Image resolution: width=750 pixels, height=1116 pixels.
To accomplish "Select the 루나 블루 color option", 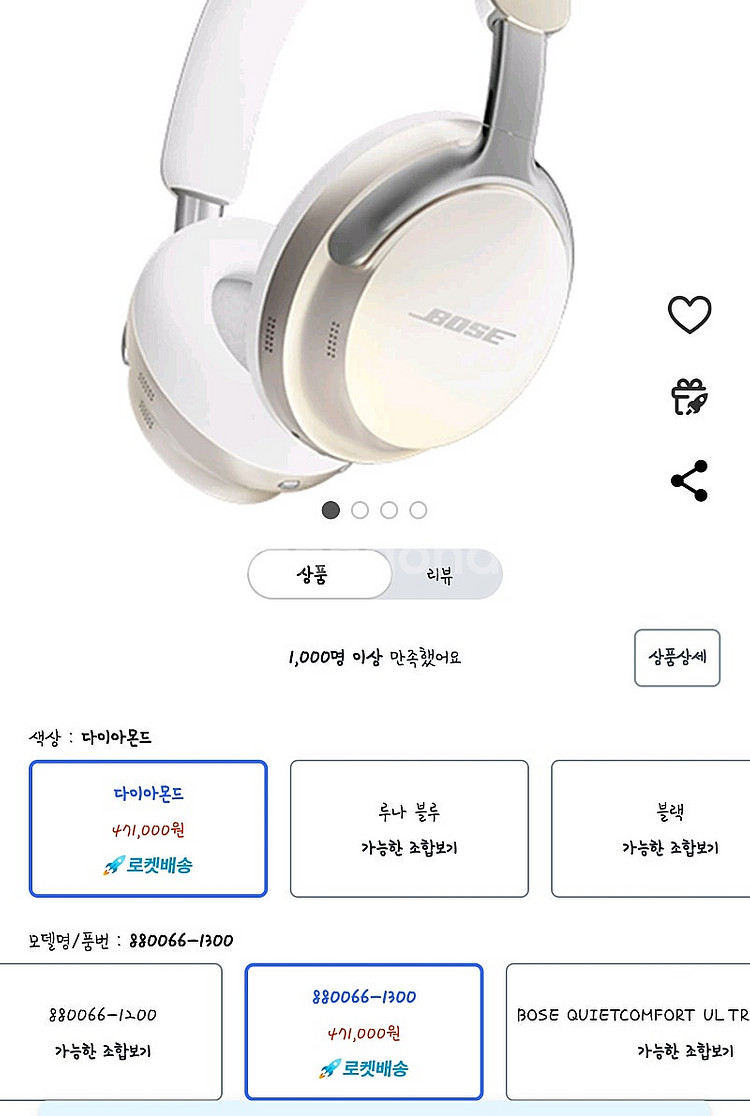I will tap(409, 829).
